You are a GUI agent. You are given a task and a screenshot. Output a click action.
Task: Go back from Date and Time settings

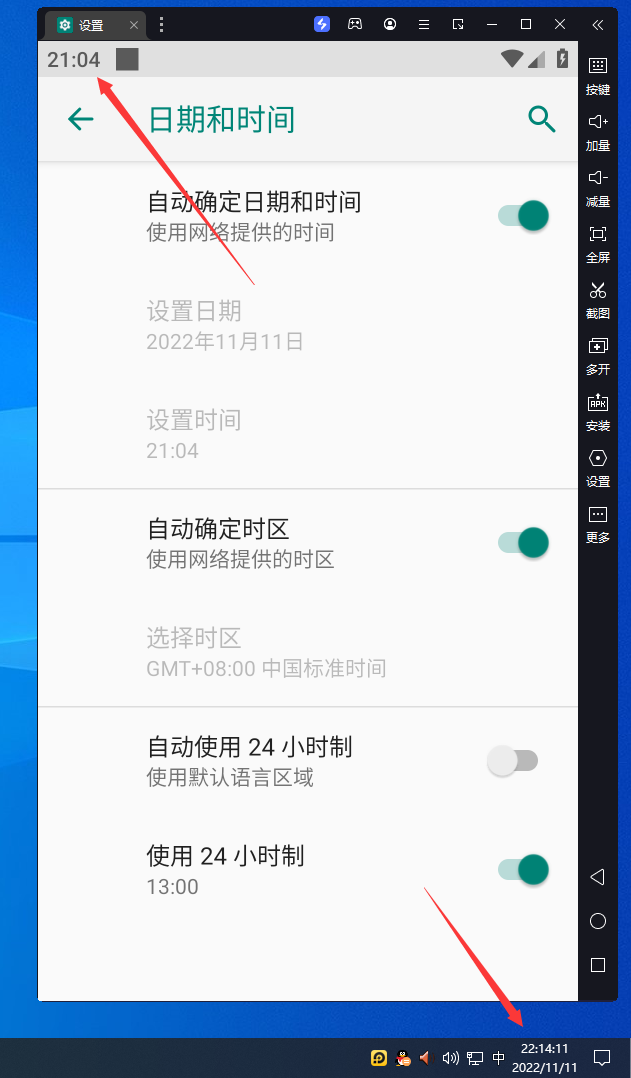[x=80, y=120]
